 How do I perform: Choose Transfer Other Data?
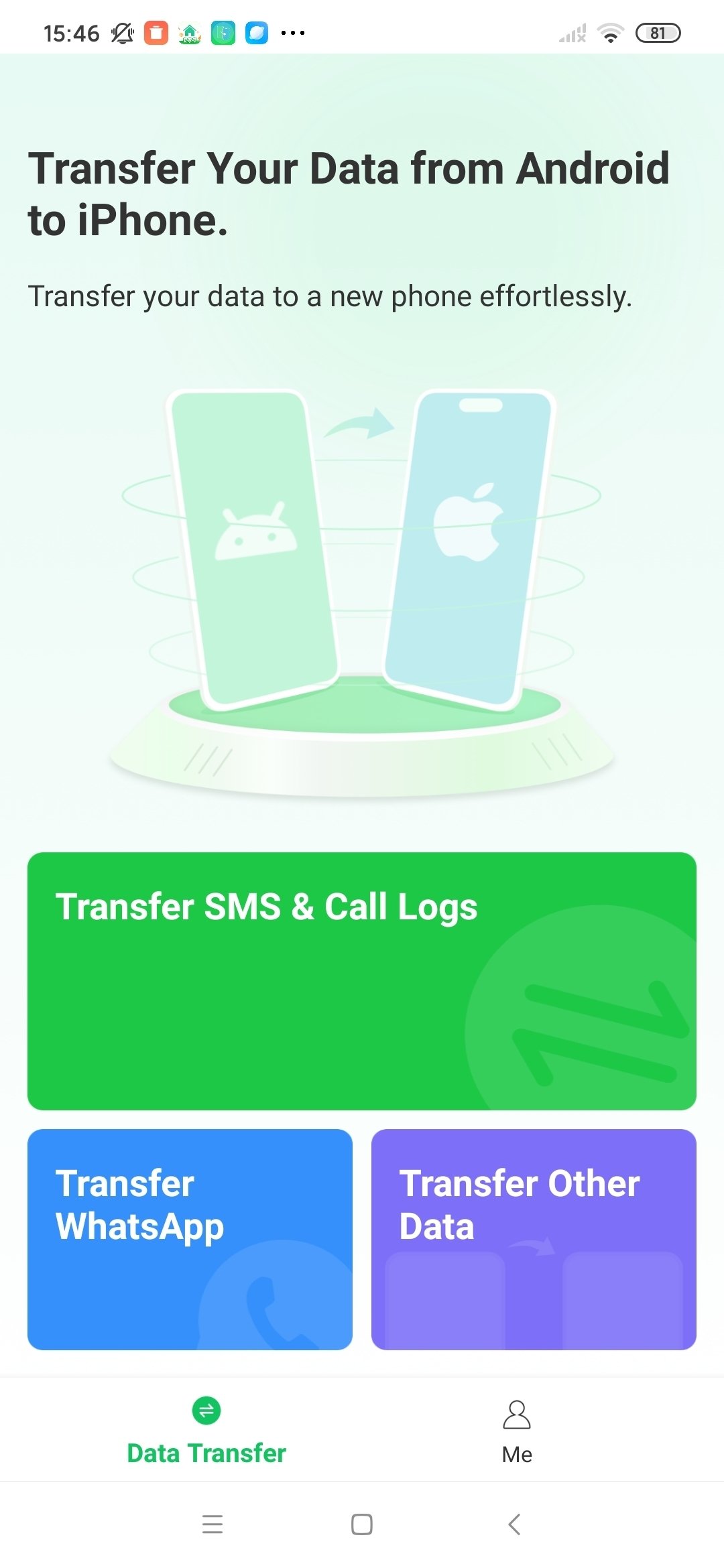534,1238
